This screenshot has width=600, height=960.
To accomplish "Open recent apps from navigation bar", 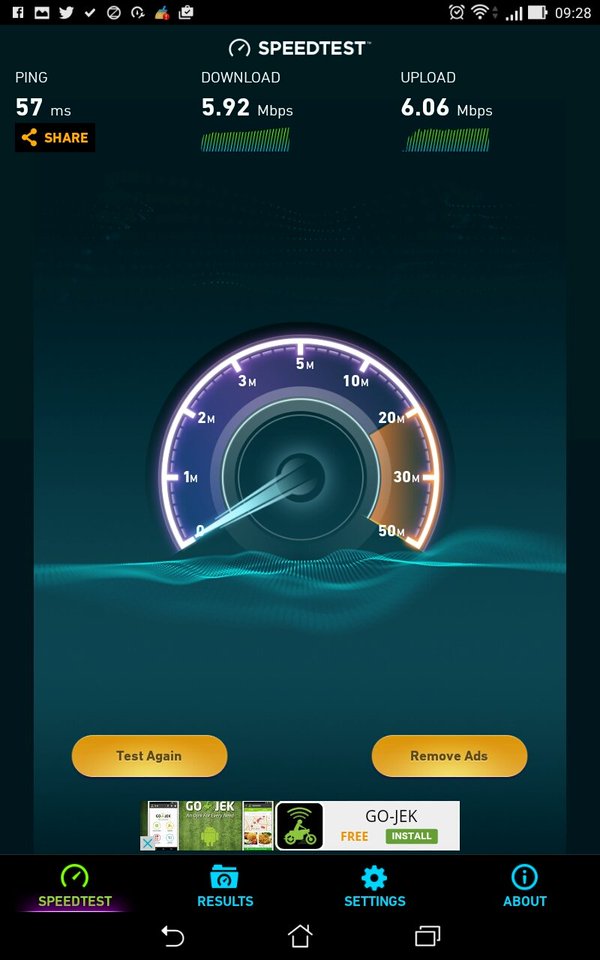I will pyautogui.click(x=427, y=936).
